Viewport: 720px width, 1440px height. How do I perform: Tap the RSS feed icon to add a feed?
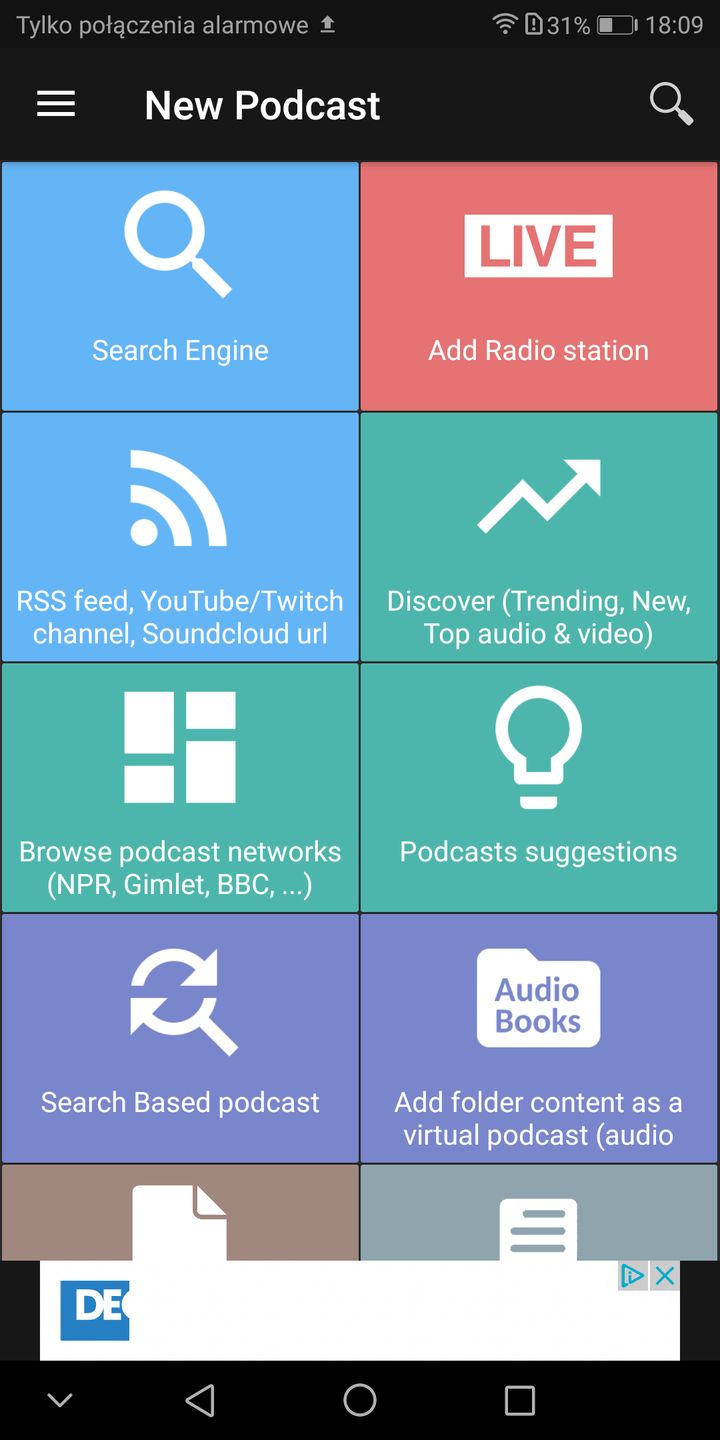tap(180, 500)
